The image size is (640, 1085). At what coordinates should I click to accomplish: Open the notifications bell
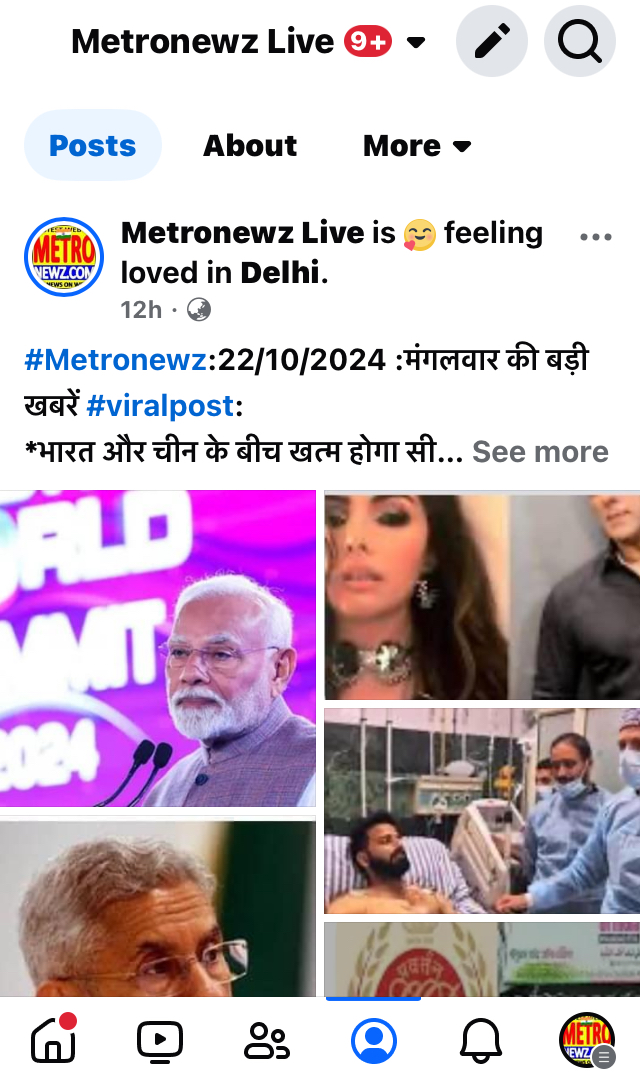tap(480, 1041)
